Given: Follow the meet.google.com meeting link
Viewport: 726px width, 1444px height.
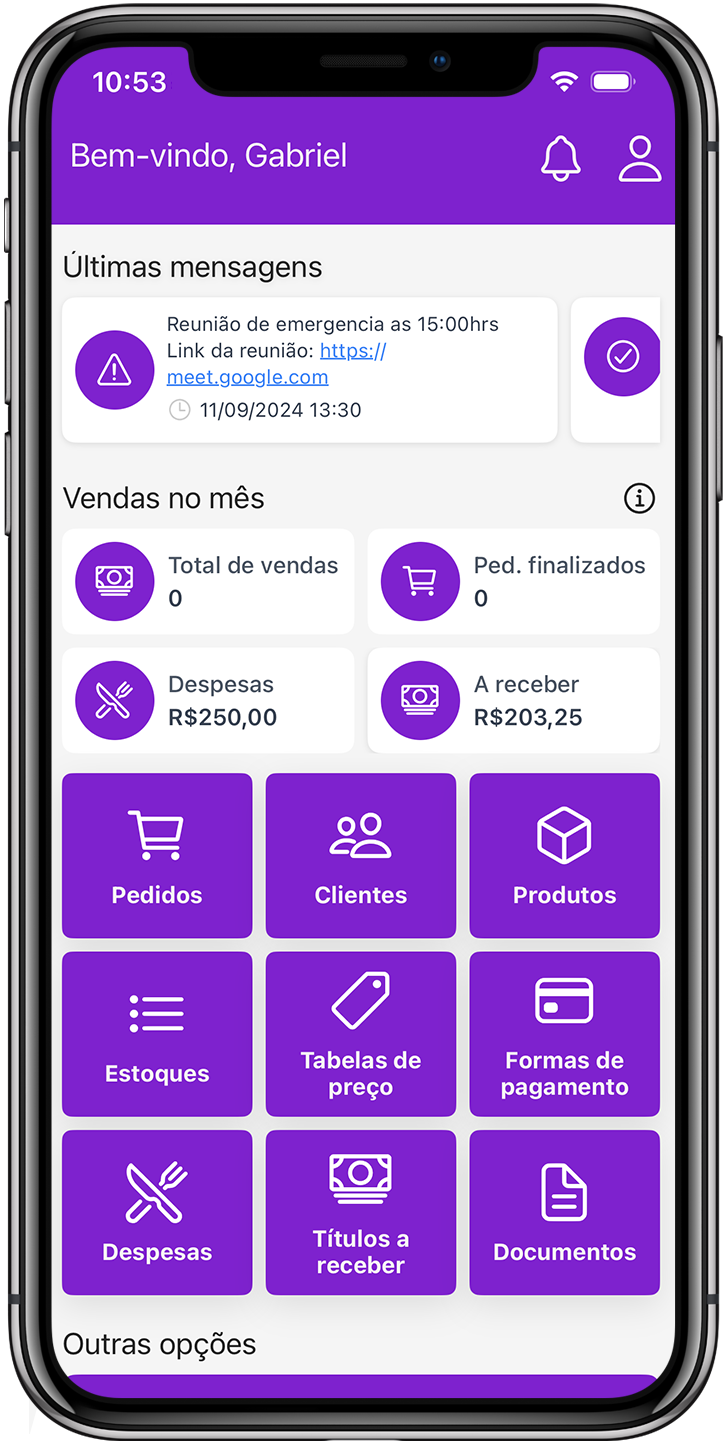Looking at the screenshot, I should (x=248, y=377).
